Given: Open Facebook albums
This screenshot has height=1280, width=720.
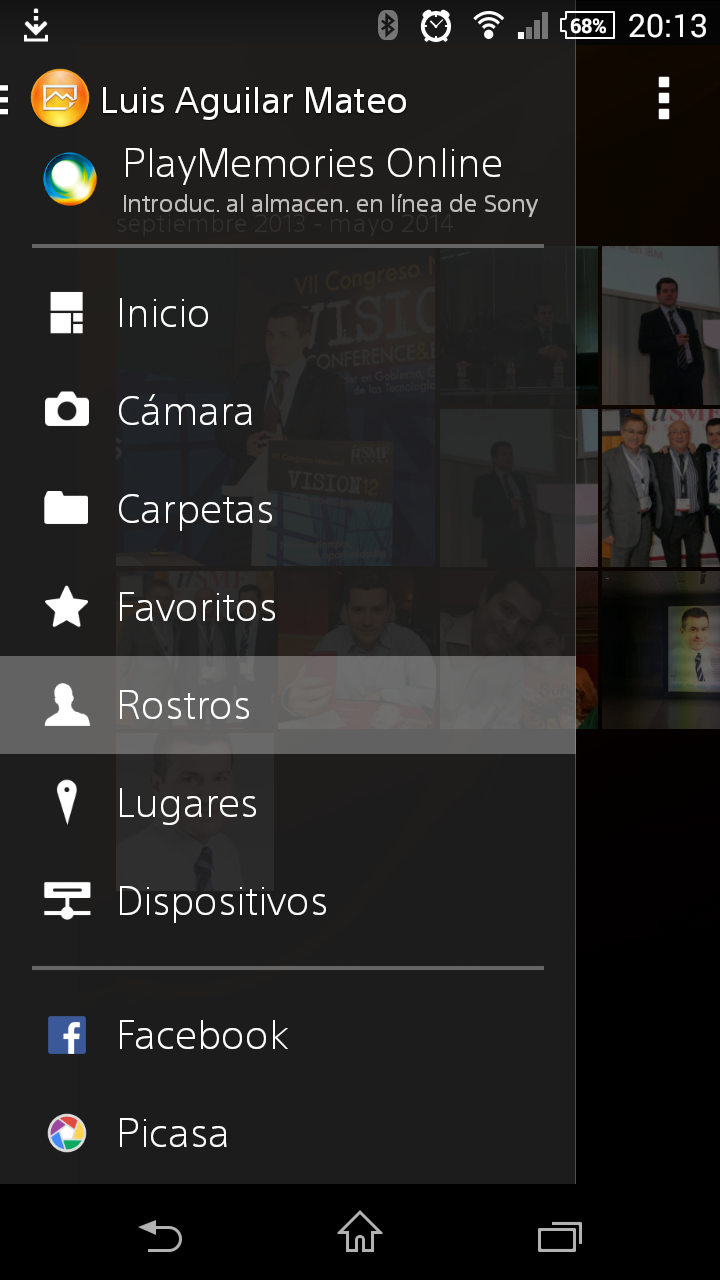Looking at the screenshot, I should [x=202, y=1036].
